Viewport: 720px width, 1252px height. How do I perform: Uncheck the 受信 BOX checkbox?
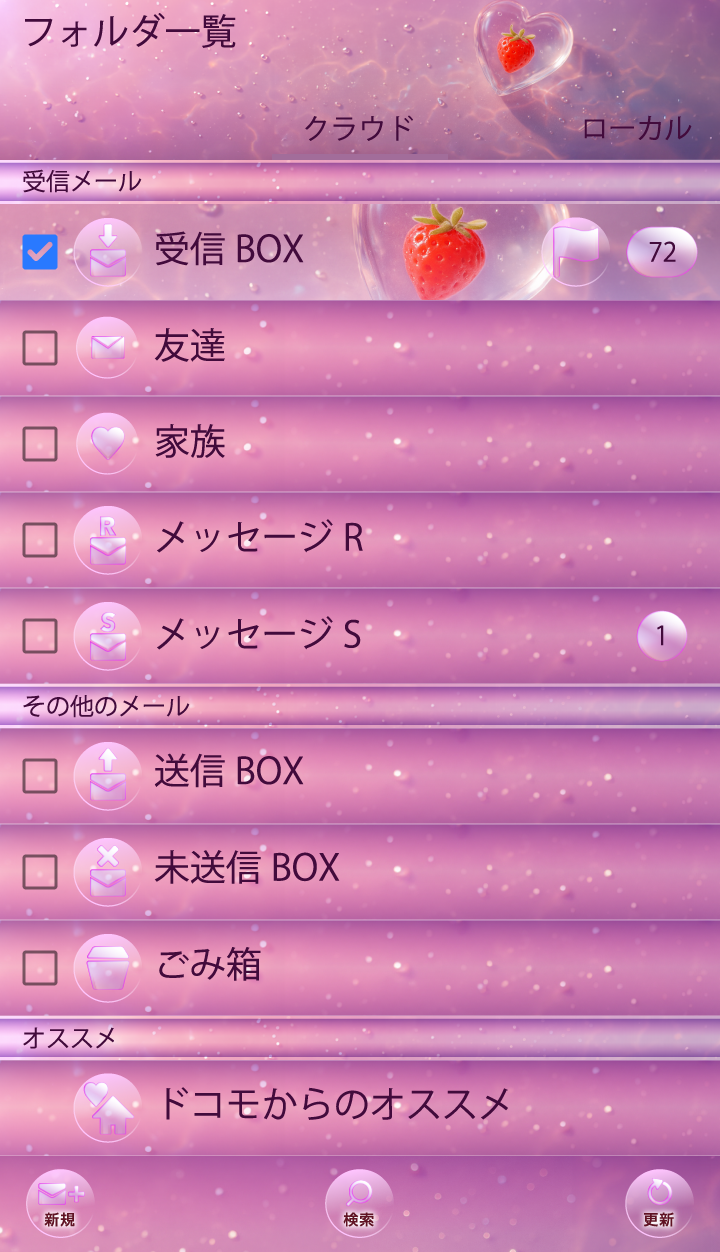point(40,252)
